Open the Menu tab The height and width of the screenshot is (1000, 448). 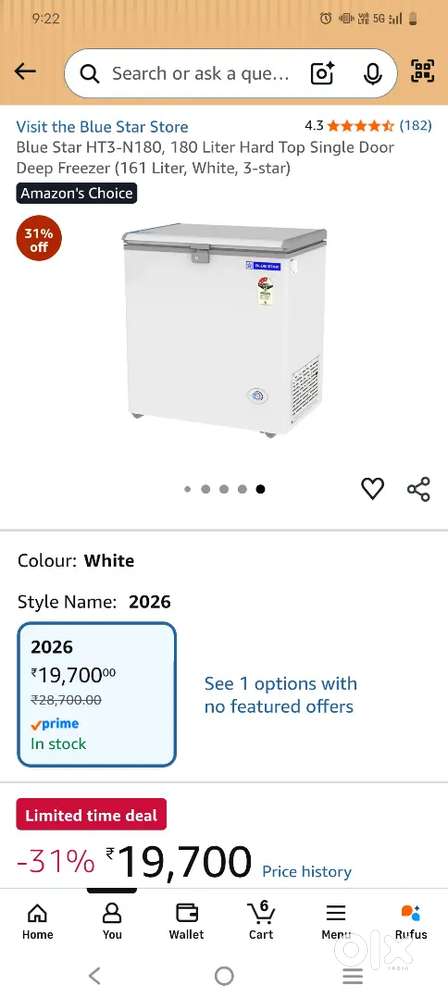[x=336, y=922]
